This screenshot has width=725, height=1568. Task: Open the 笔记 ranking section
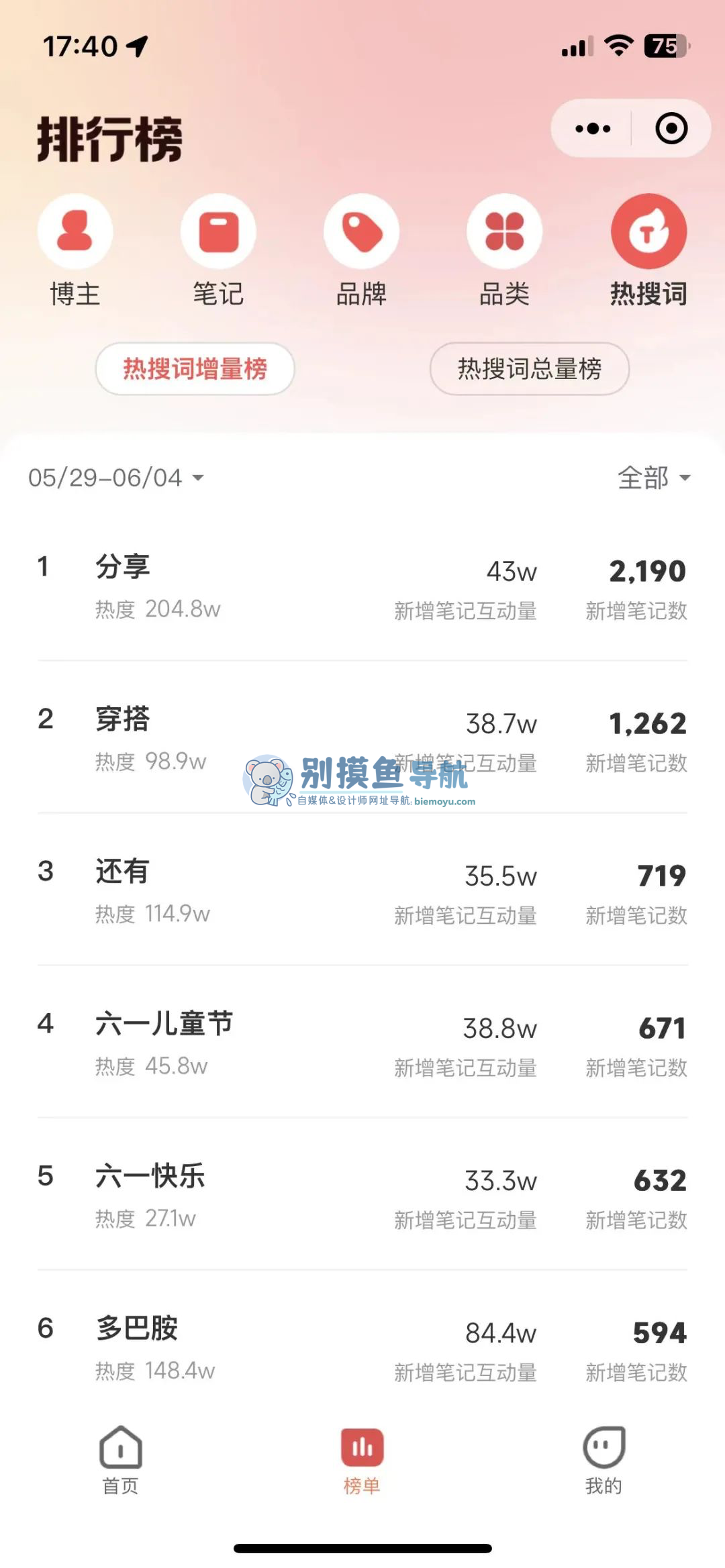click(x=219, y=231)
